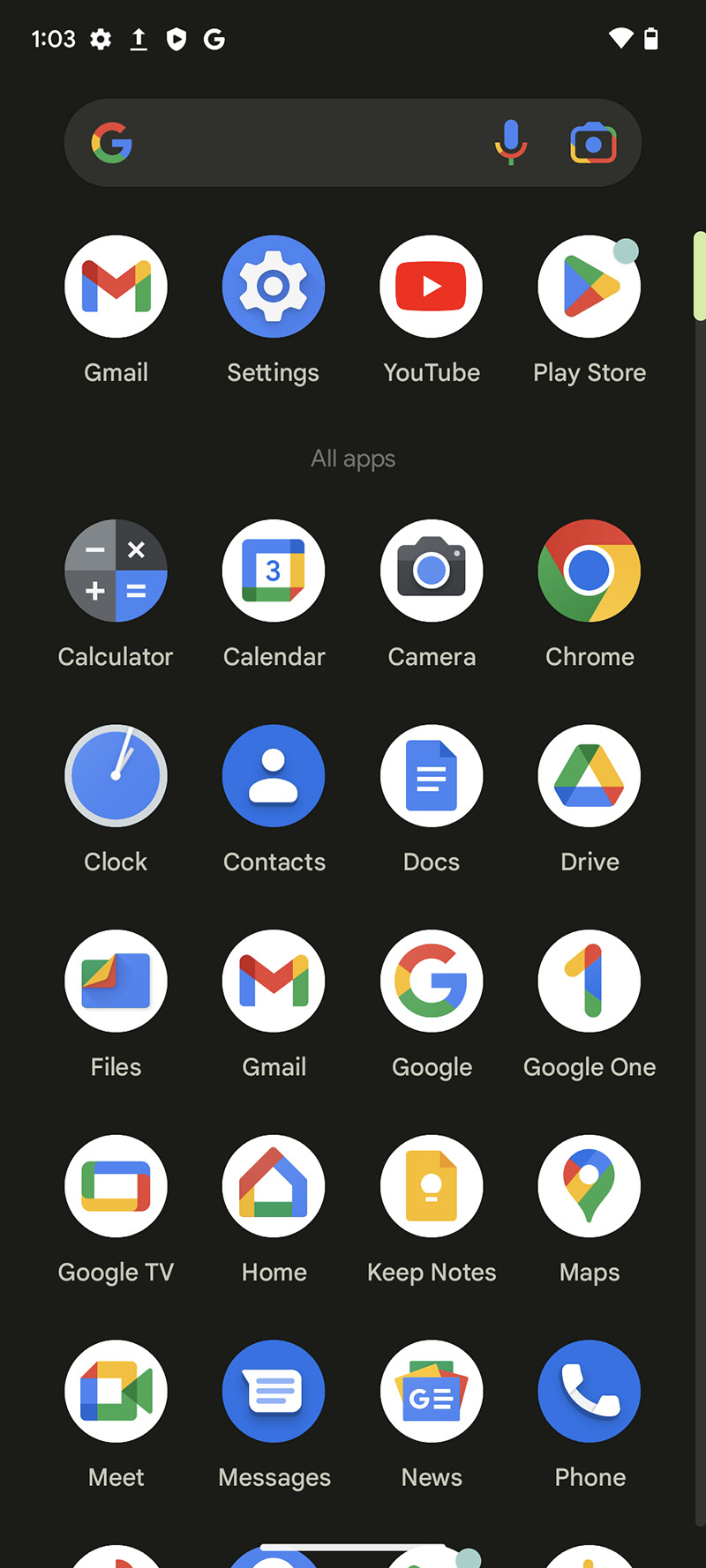Open the Messages app
This screenshot has width=706, height=1568.
[274, 1392]
